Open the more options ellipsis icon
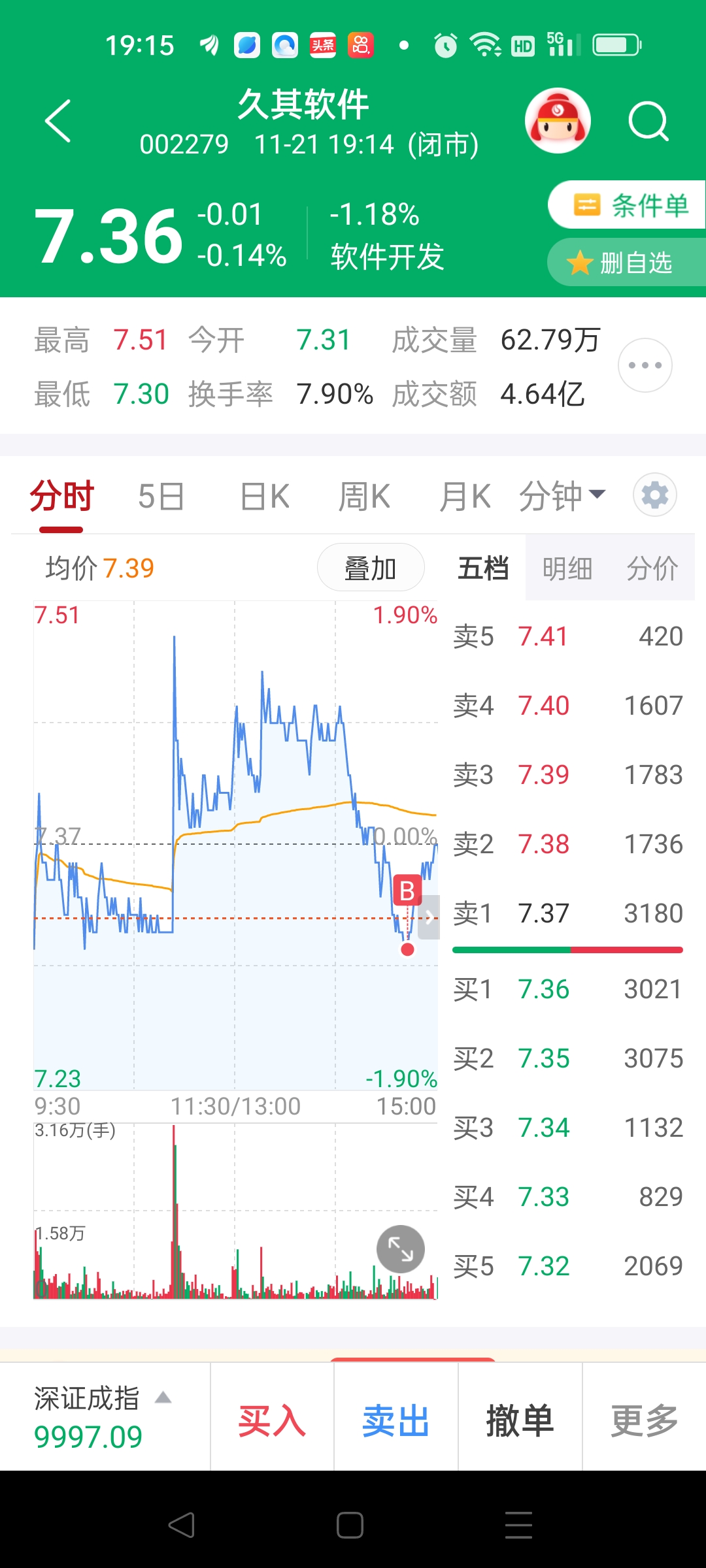The width and height of the screenshot is (706, 1568). point(645,365)
